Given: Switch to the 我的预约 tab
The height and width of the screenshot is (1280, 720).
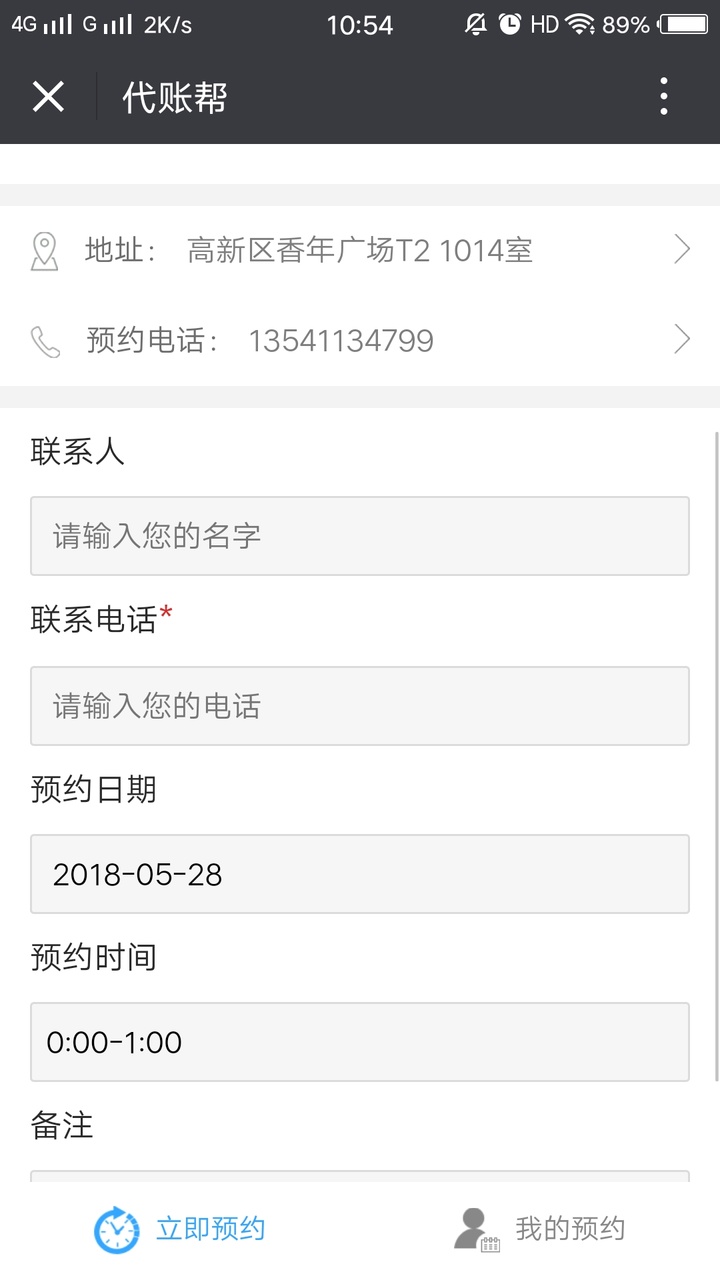Looking at the screenshot, I should 540,1229.
